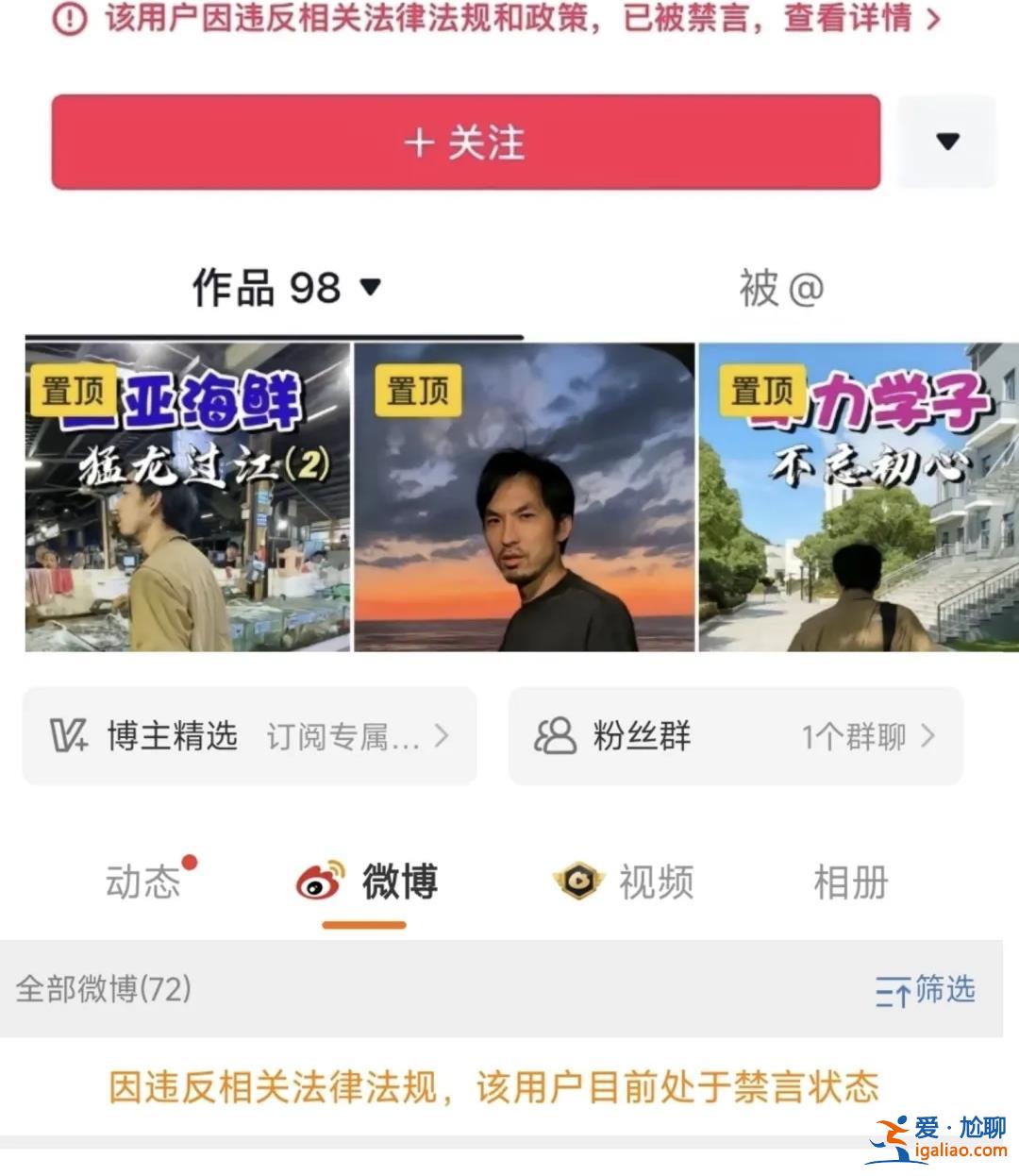
Task: Switch to the 被@ tab
Action: tap(780, 288)
